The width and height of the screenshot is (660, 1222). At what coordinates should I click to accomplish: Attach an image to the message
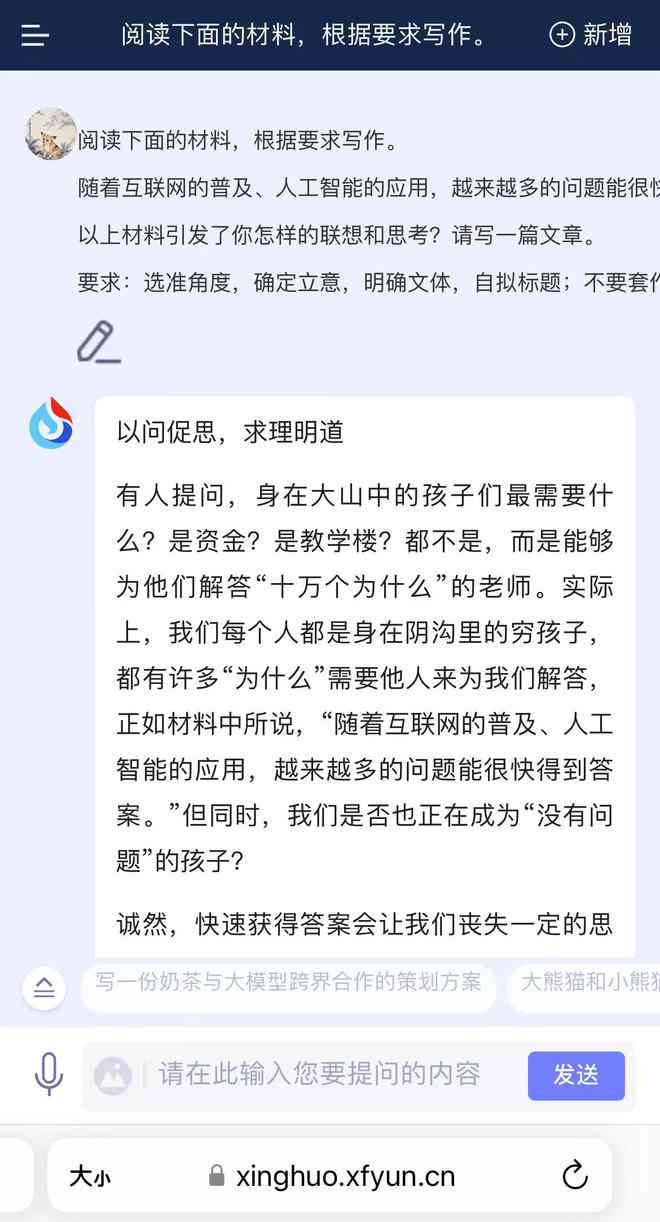[x=113, y=1075]
